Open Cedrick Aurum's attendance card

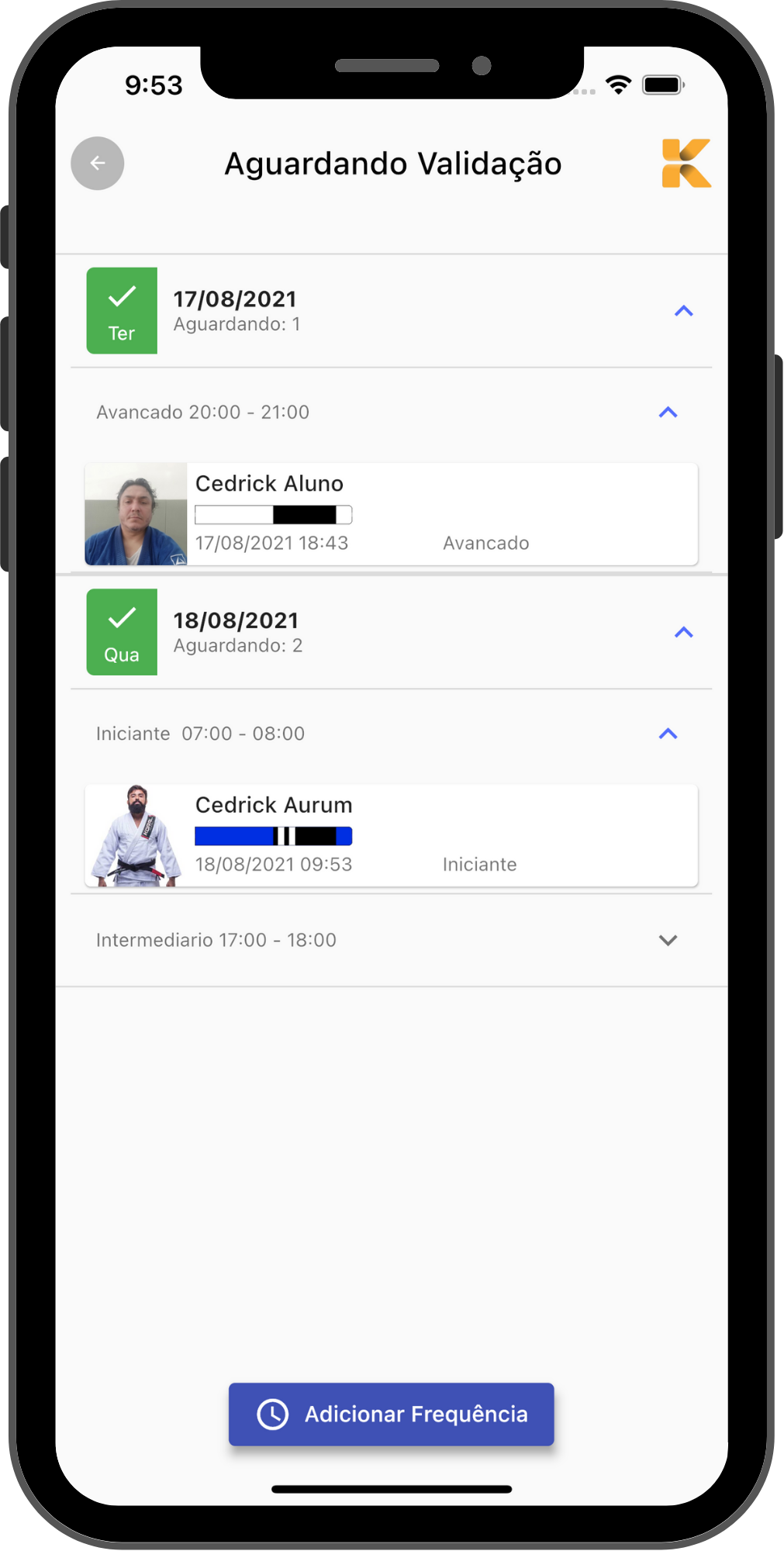pos(391,835)
